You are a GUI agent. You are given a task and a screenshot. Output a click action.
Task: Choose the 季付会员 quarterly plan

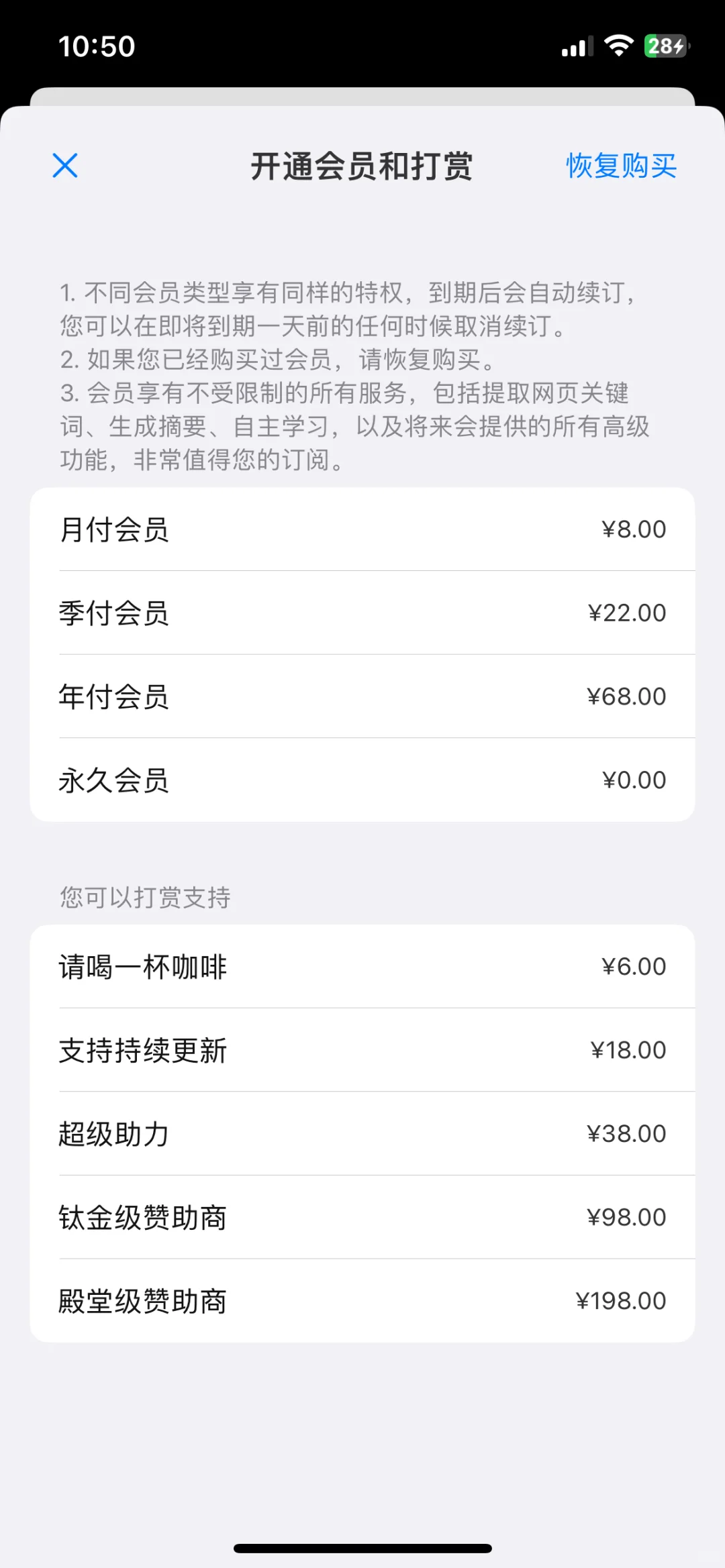point(362,613)
